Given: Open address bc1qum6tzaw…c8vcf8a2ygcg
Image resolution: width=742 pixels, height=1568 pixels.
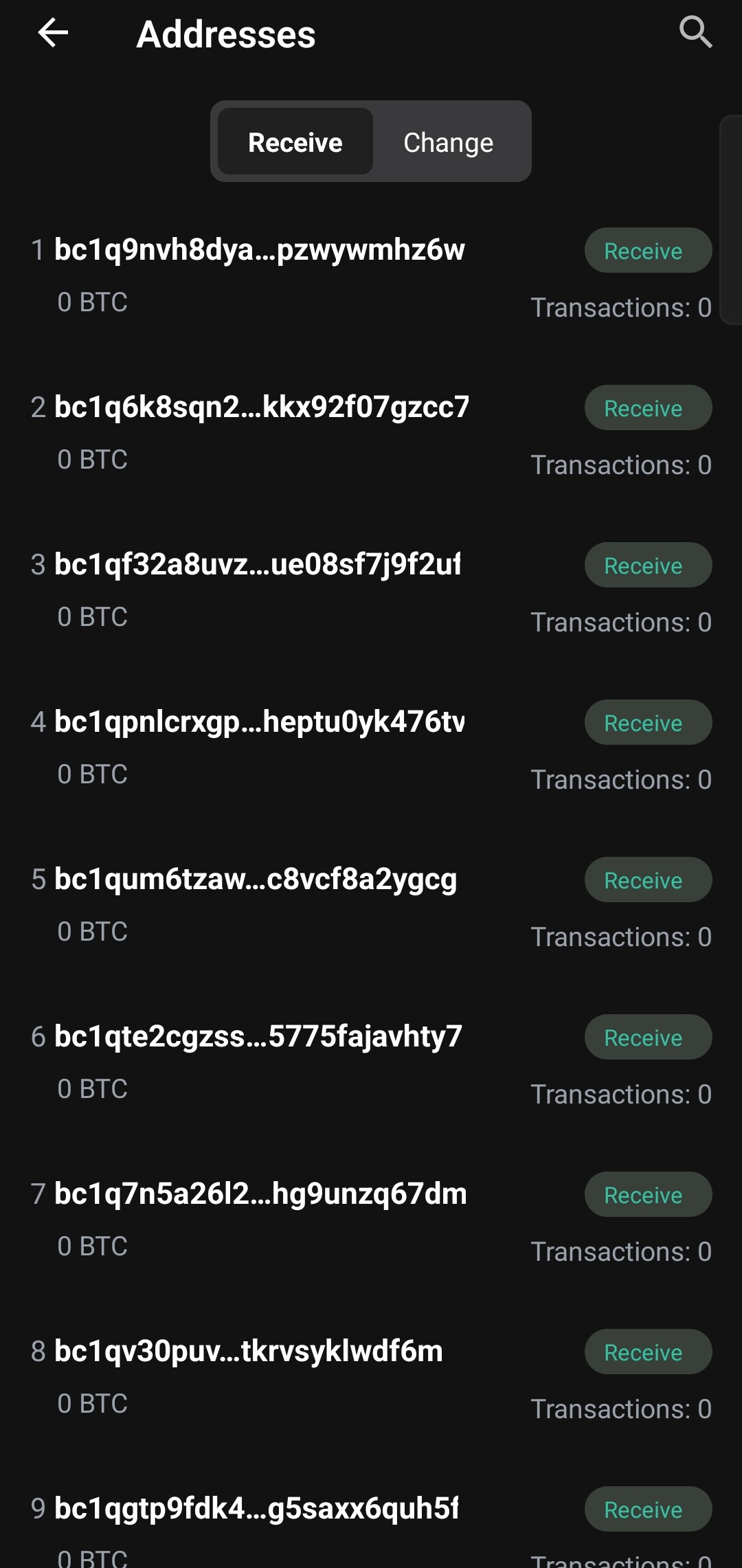Looking at the screenshot, I should pos(256,880).
